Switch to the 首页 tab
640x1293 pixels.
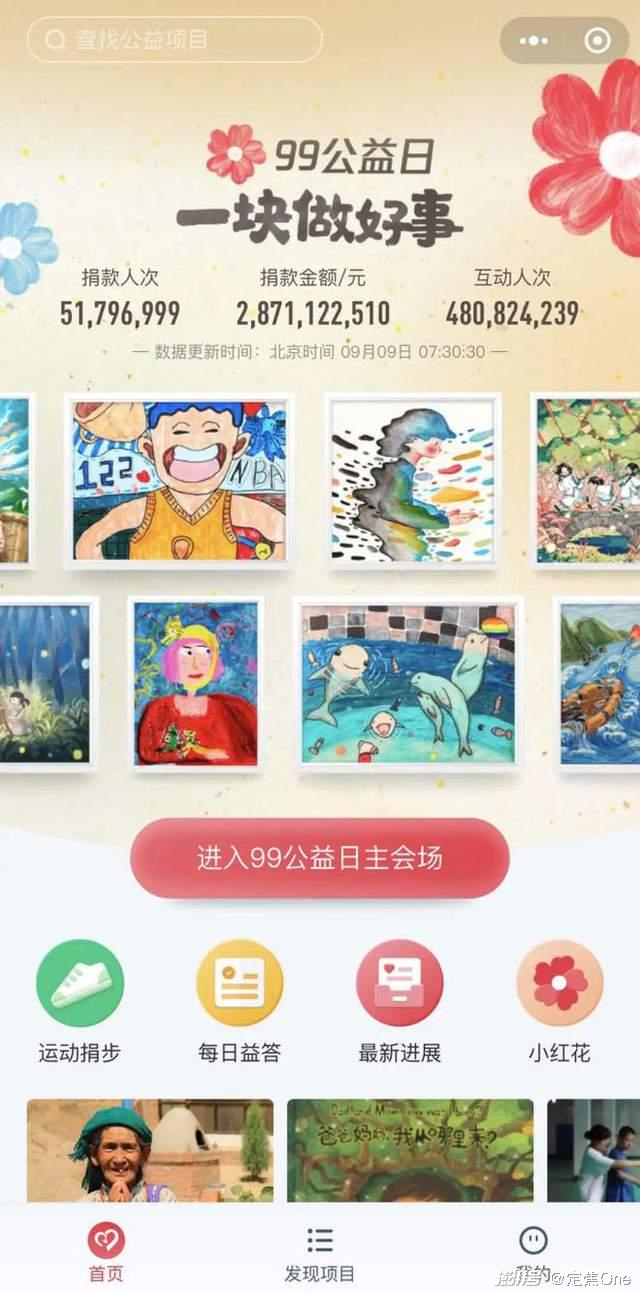click(x=106, y=1253)
